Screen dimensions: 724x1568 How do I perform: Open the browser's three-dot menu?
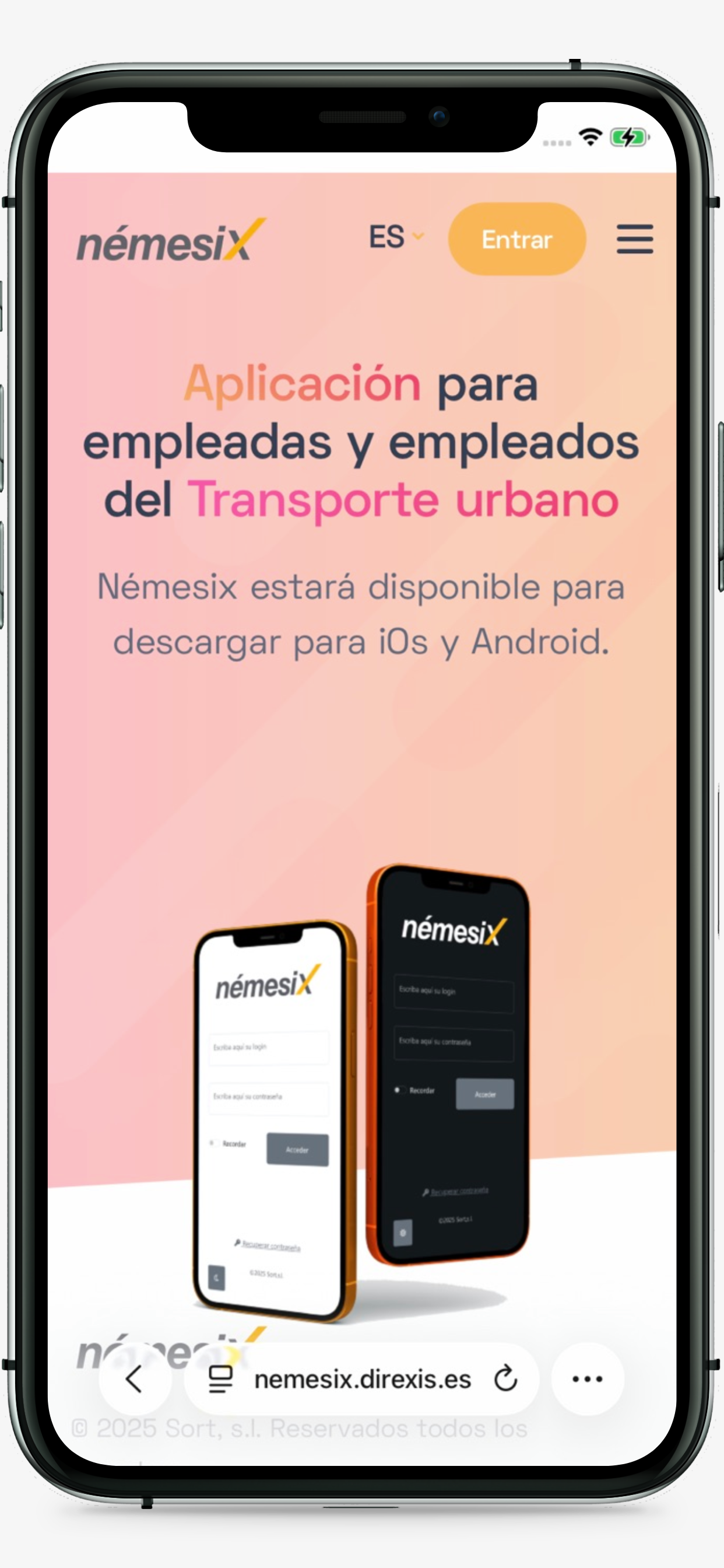click(587, 1378)
